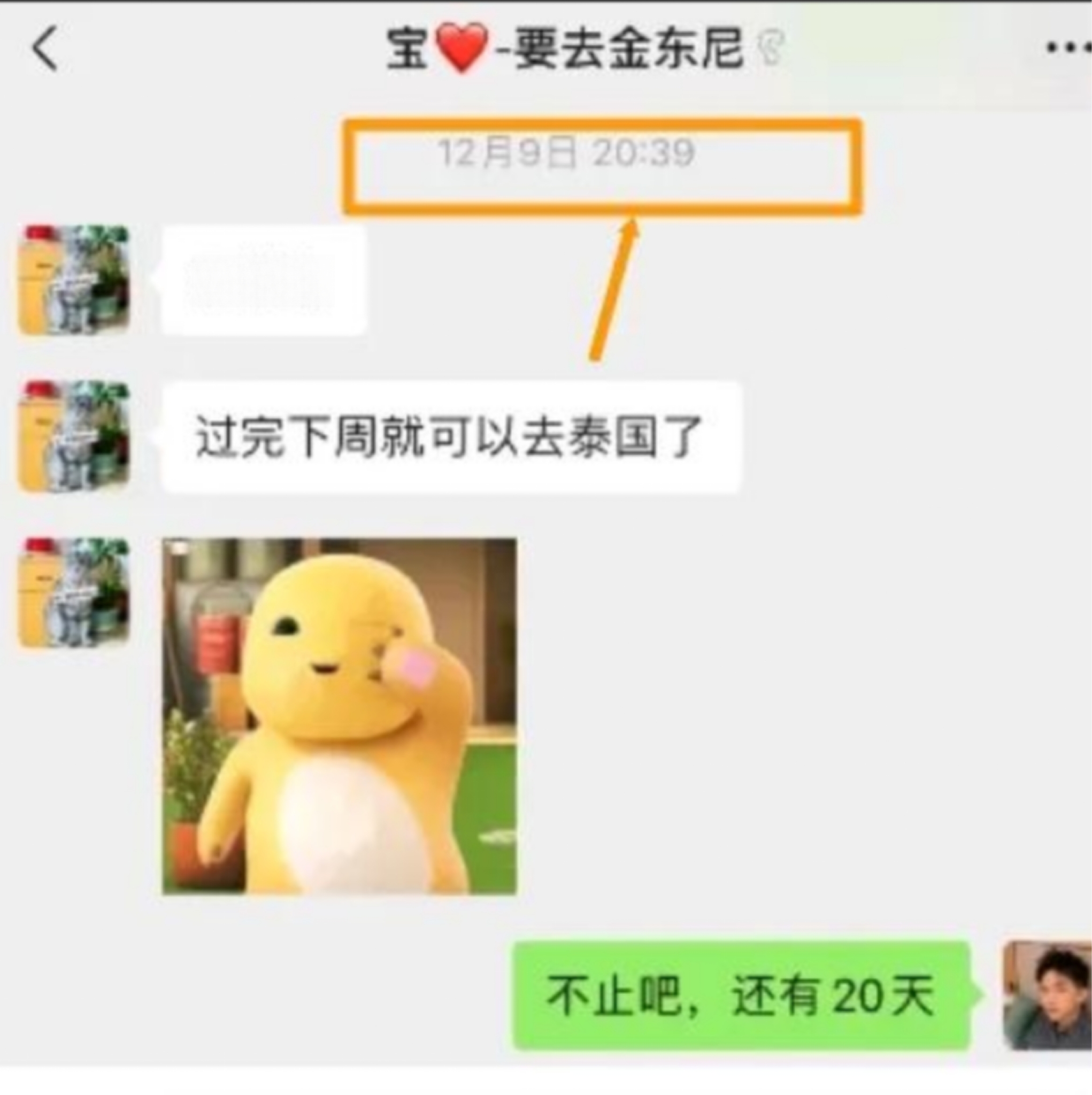Open contact avatar beside the Thailand message
Image resolution: width=1092 pixels, height=1095 pixels.
tap(74, 437)
